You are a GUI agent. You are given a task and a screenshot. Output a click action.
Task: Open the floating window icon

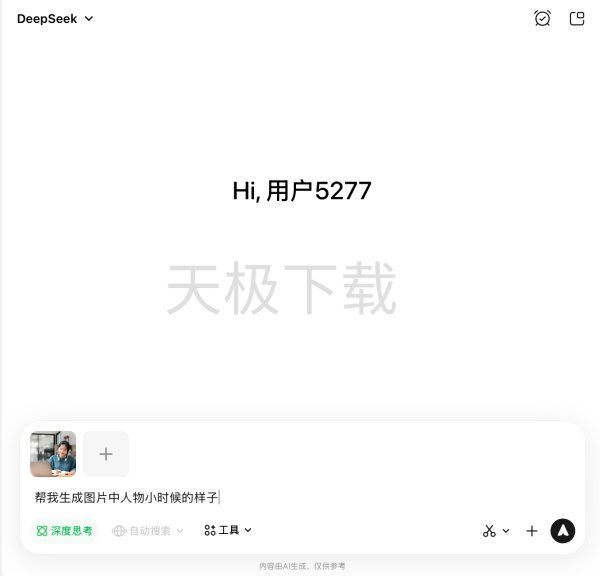click(577, 18)
